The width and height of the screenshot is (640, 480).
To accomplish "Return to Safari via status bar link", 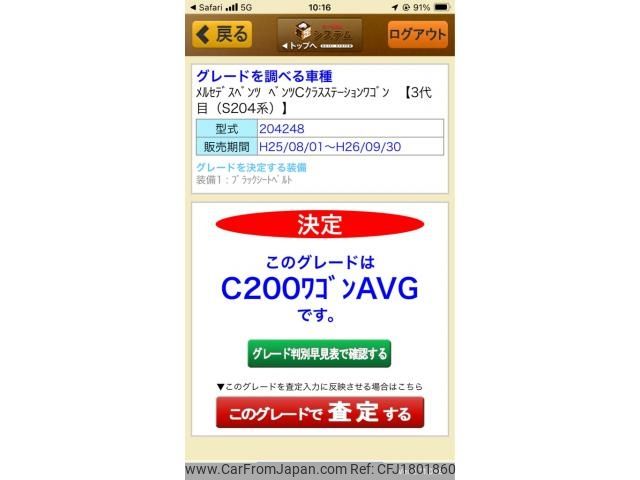I will click(207, 6).
